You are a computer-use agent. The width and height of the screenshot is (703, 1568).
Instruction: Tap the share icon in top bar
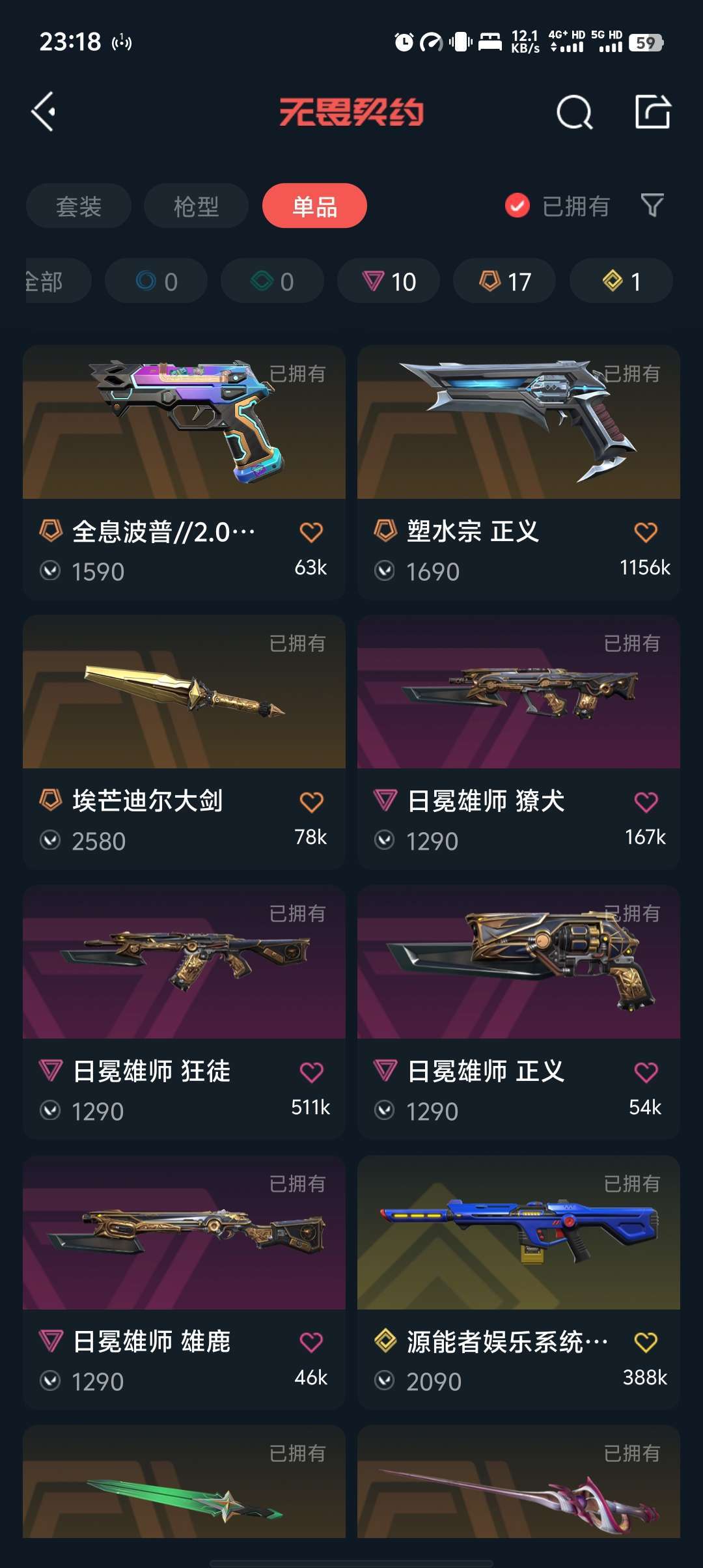(652, 112)
